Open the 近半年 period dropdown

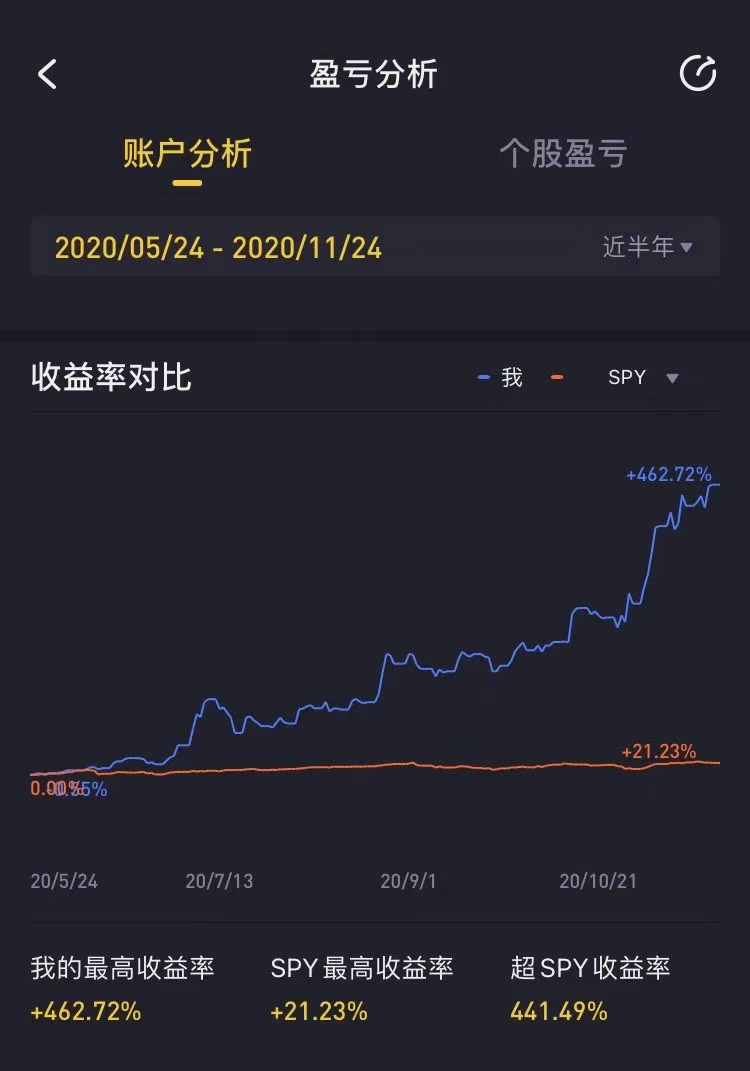tap(647, 247)
